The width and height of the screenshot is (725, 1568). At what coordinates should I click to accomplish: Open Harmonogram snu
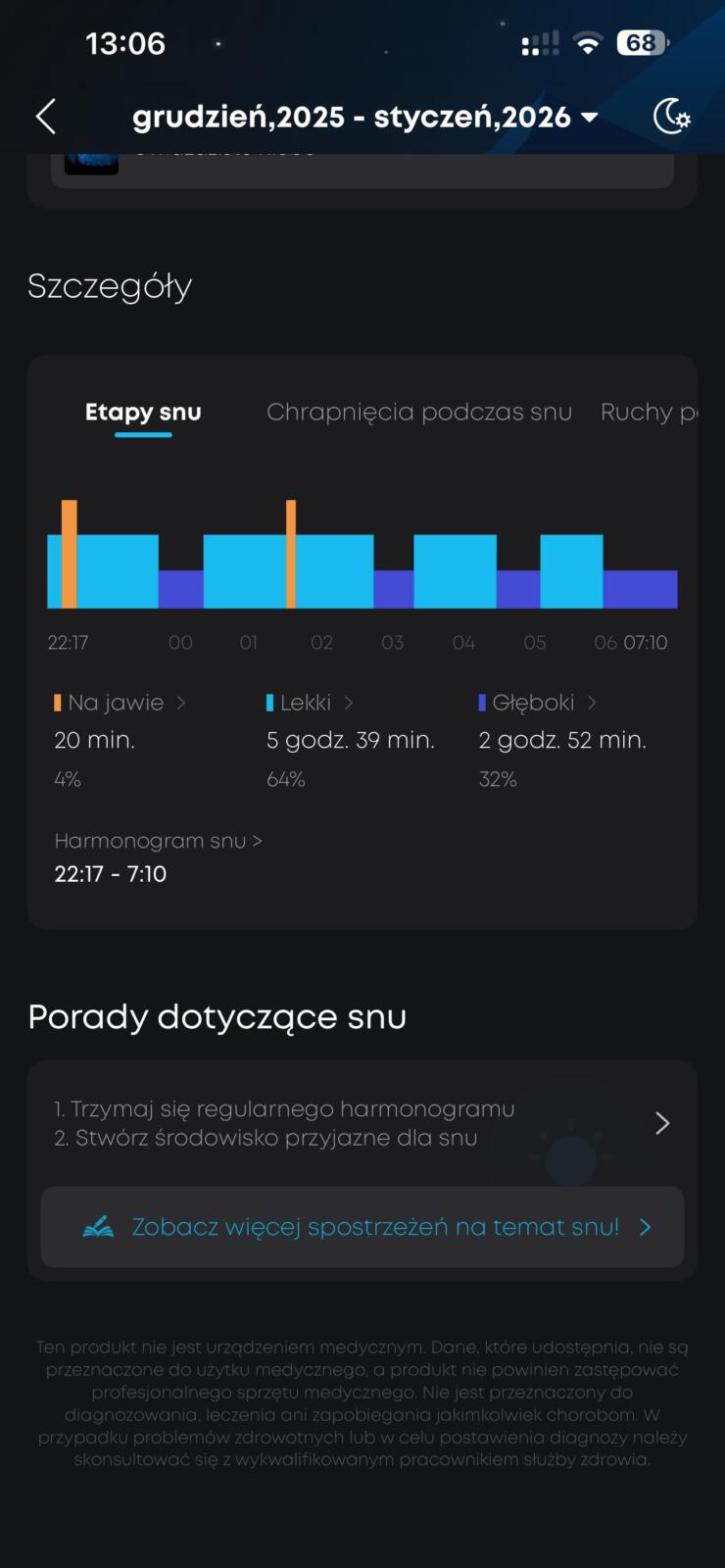tap(159, 841)
